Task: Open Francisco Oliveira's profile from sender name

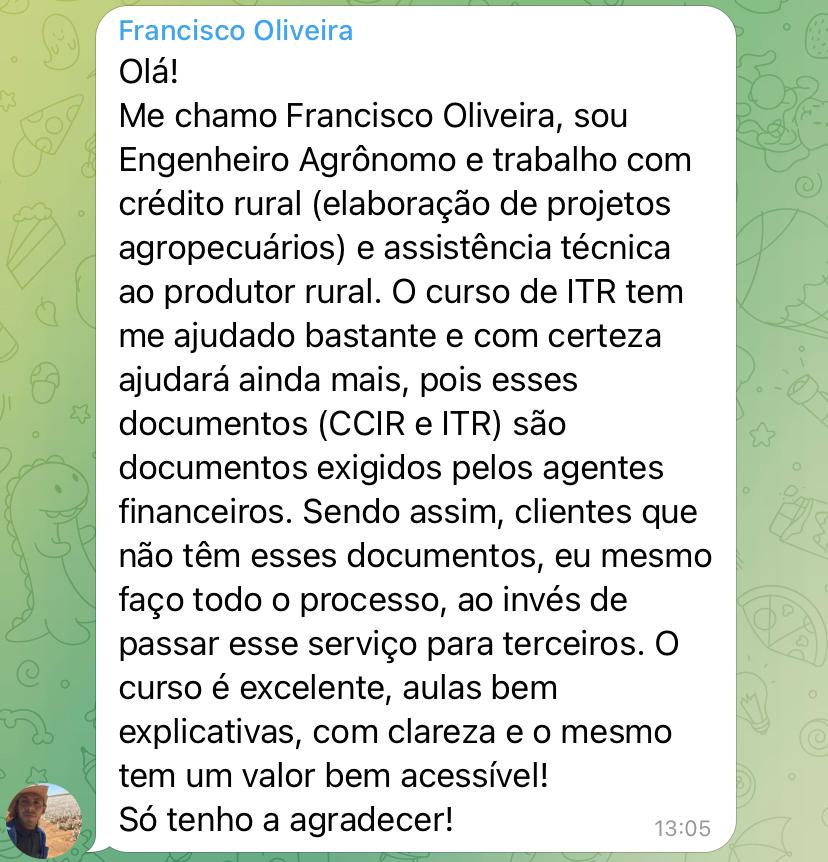Action: 235,31
